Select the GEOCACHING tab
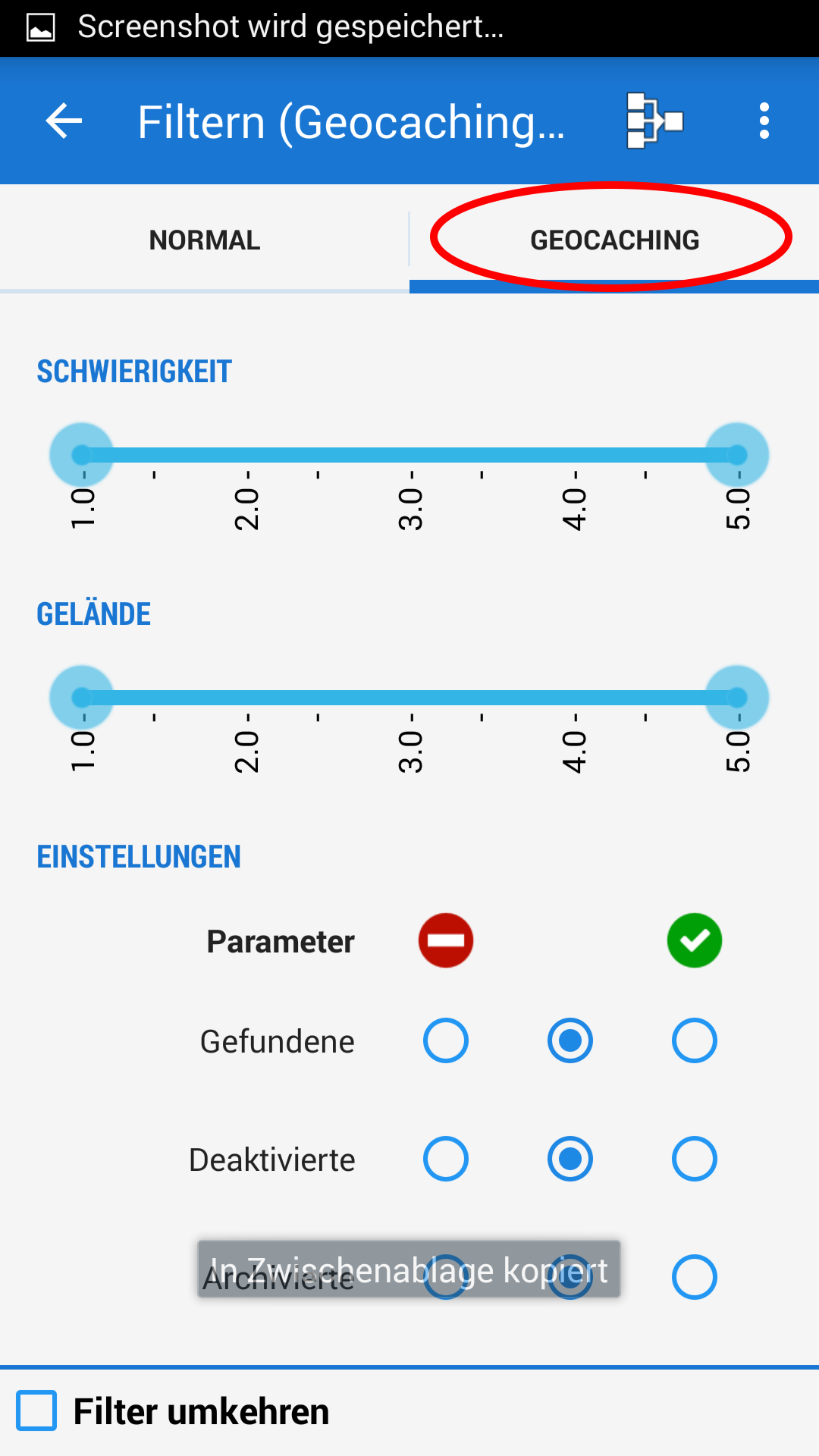Viewport: 819px width, 1456px height. [614, 240]
